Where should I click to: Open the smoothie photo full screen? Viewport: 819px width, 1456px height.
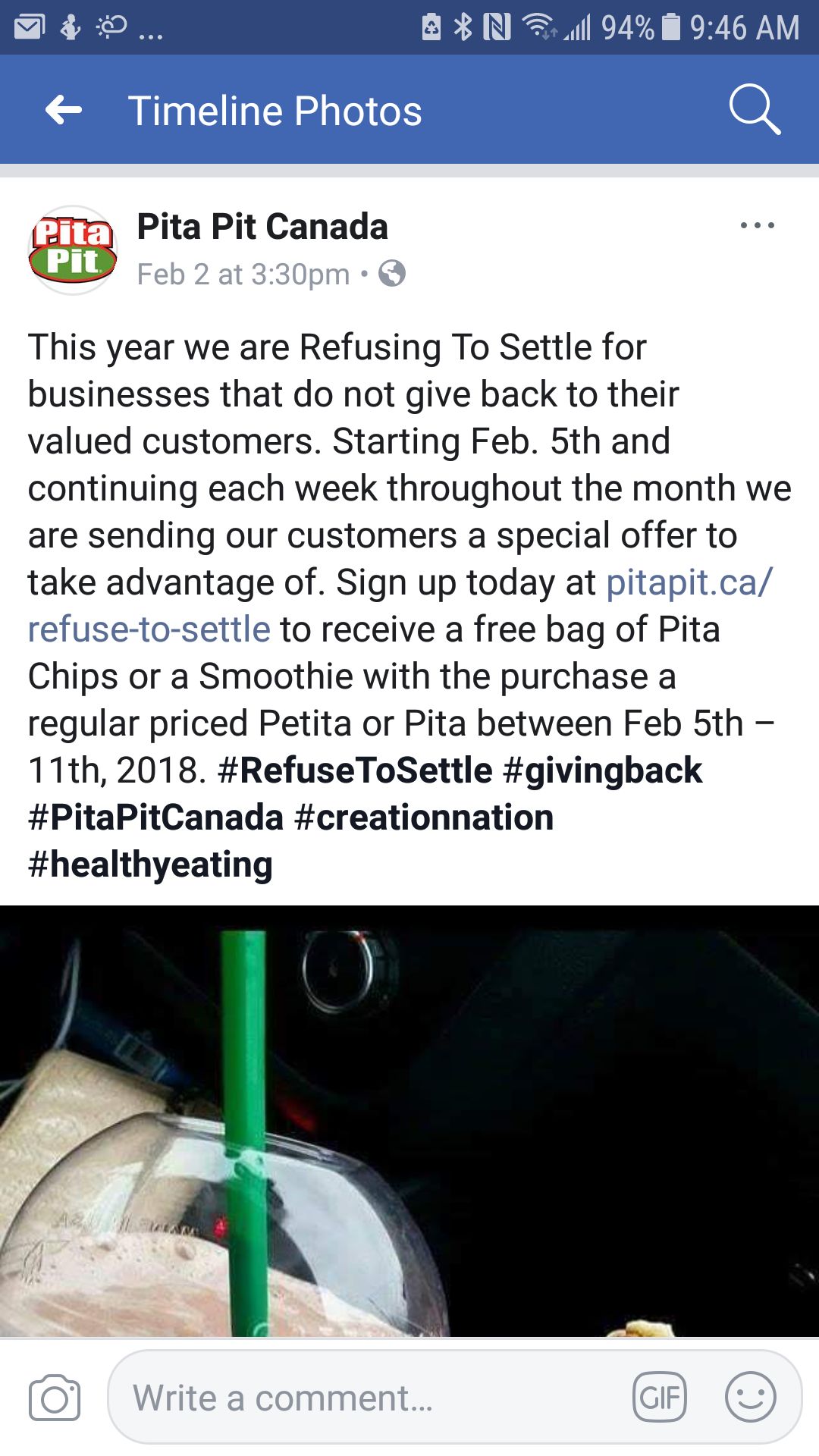coord(409,1121)
